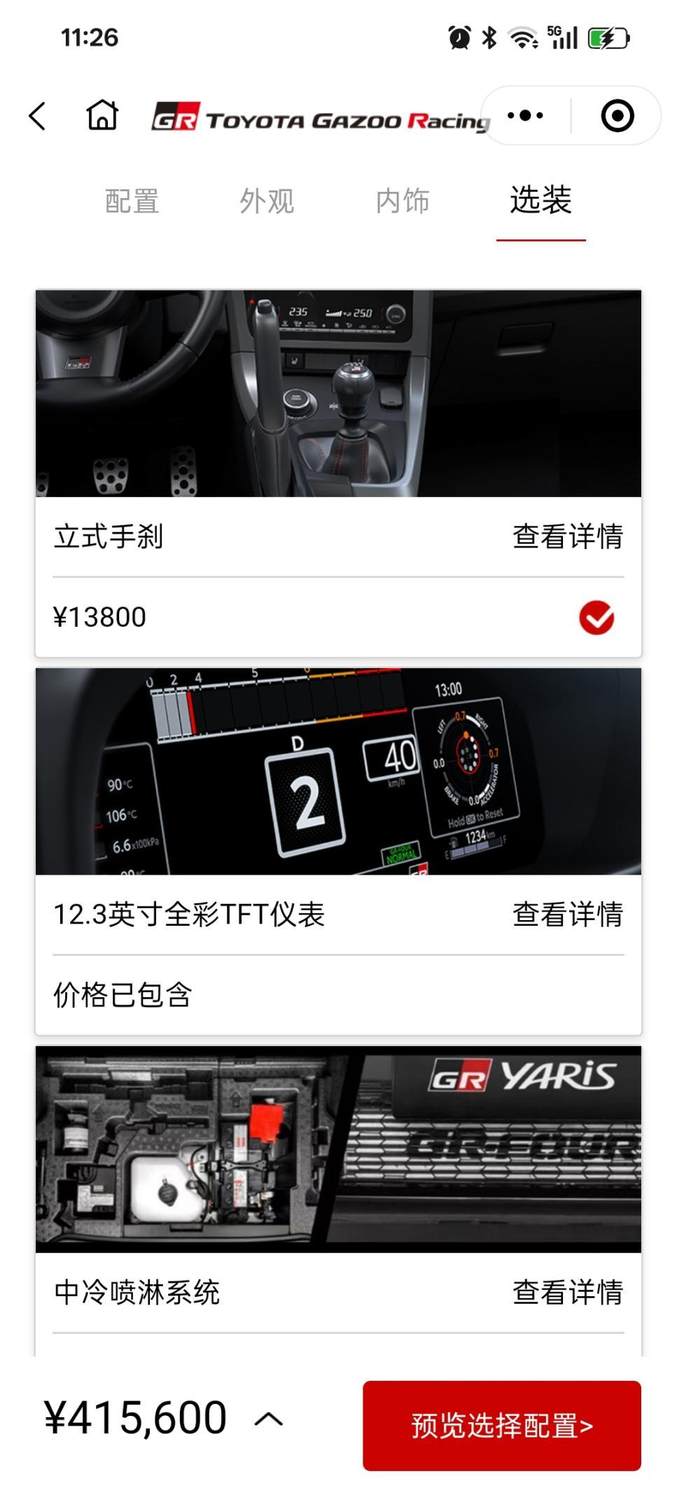
Task: Open the TFT instrument cluster image
Action: tap(338, 771)
